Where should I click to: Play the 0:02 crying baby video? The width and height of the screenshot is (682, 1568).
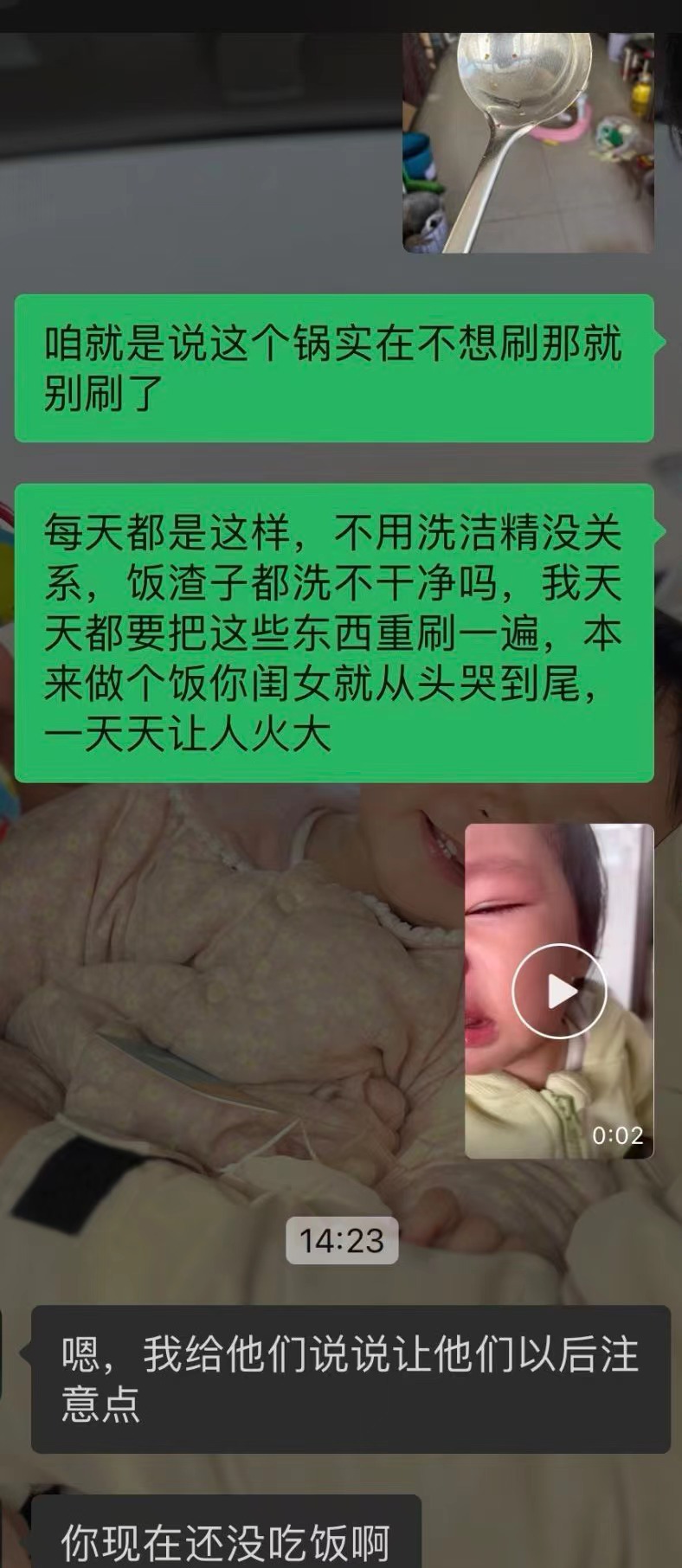click(x=559, y=991)
